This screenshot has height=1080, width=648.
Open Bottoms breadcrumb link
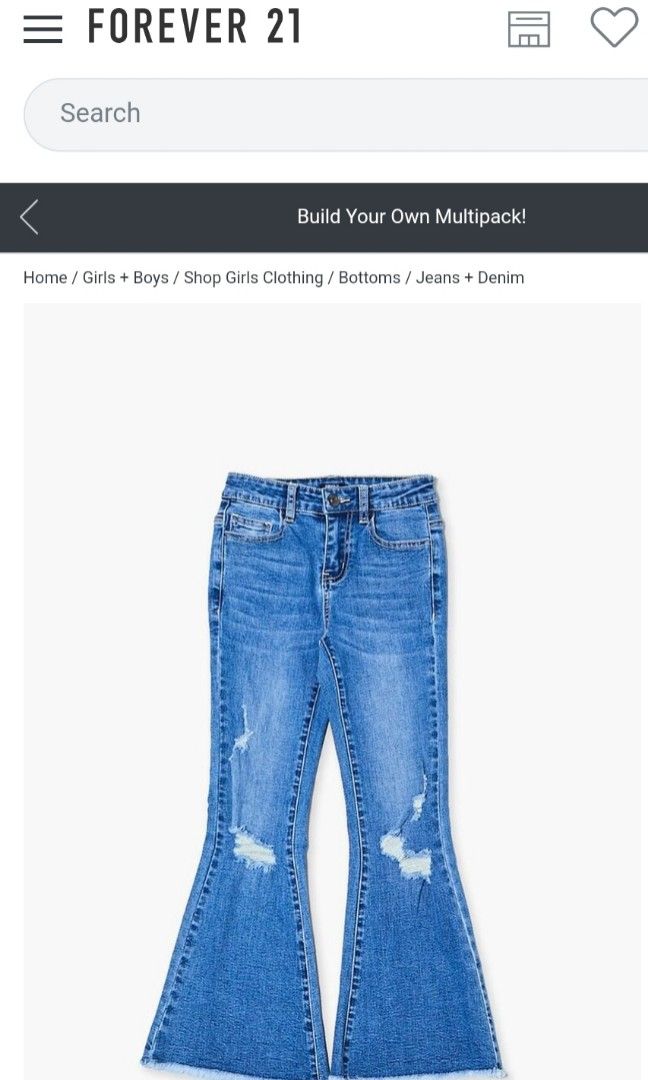[369, 278]
